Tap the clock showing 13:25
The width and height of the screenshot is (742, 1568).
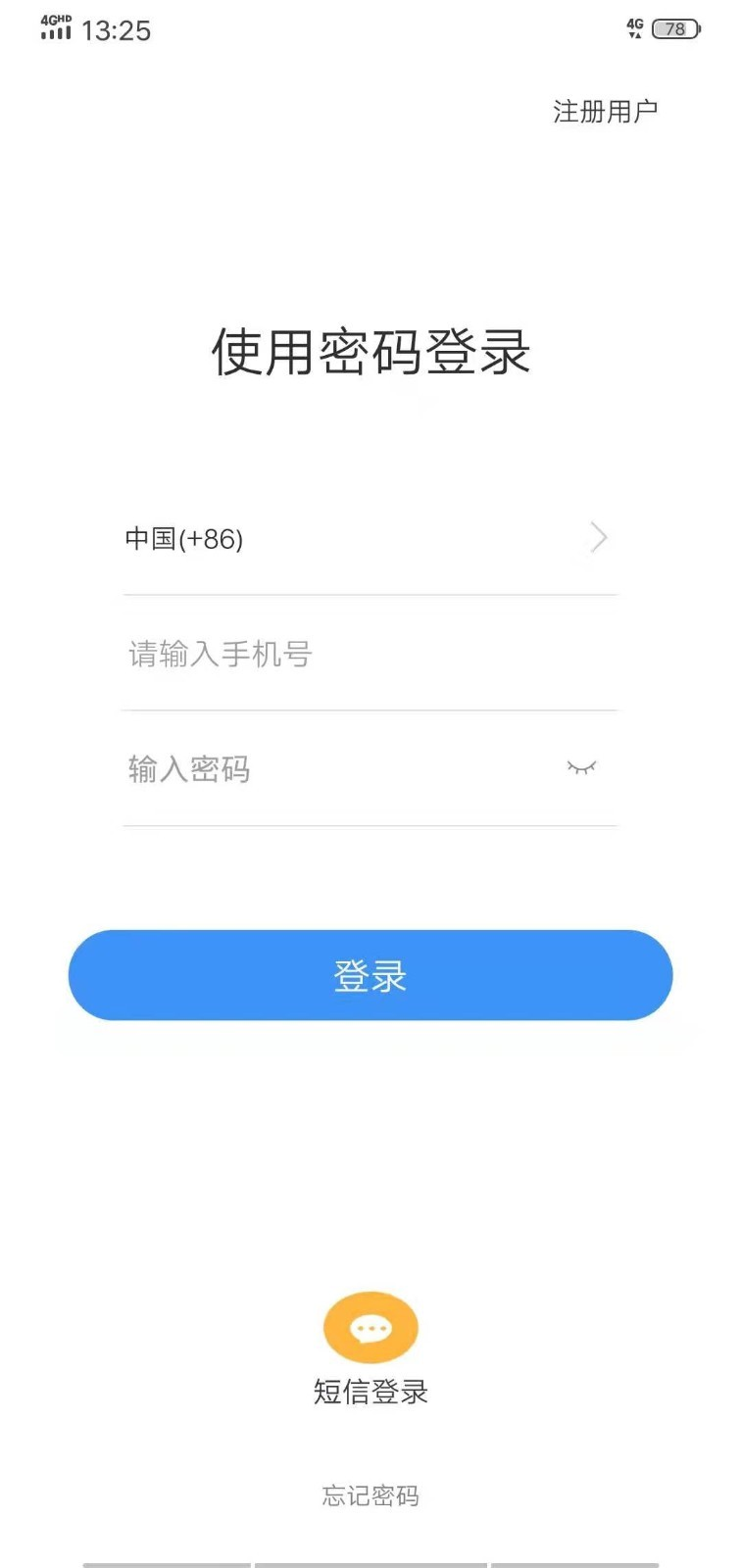pyautogui.click(x=117, y=30)
